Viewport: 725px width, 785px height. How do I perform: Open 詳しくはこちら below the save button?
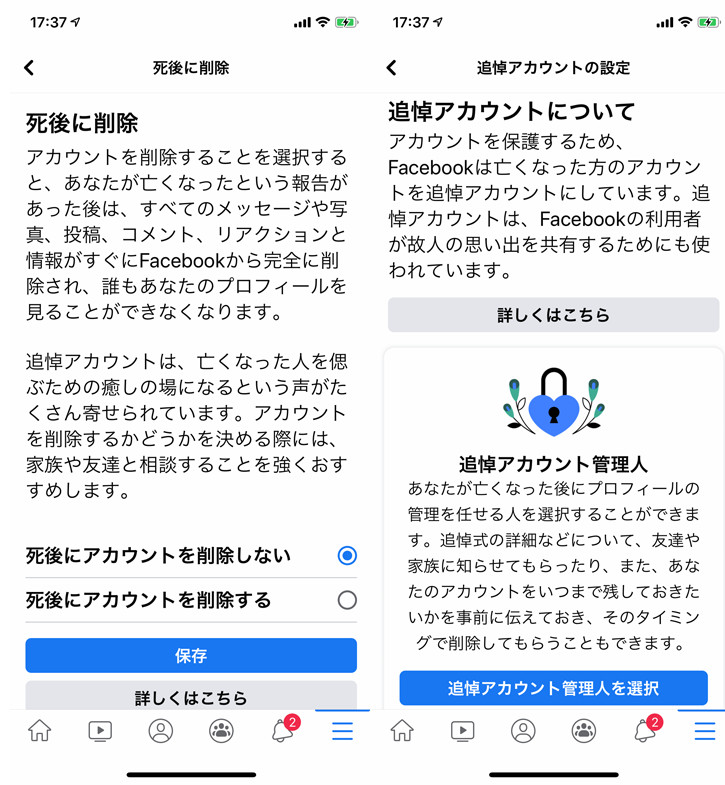pos(191,694)
